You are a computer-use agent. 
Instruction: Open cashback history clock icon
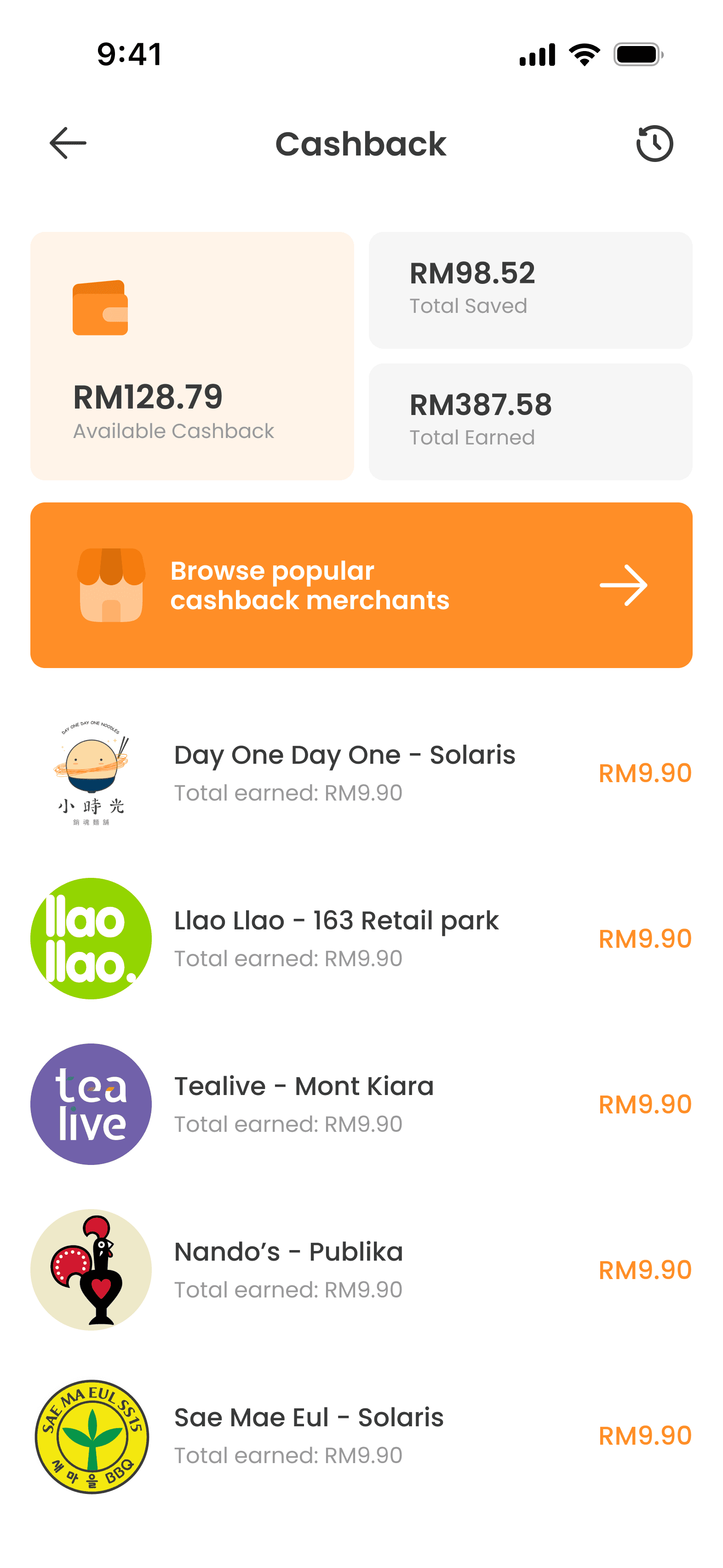[654, 144]
